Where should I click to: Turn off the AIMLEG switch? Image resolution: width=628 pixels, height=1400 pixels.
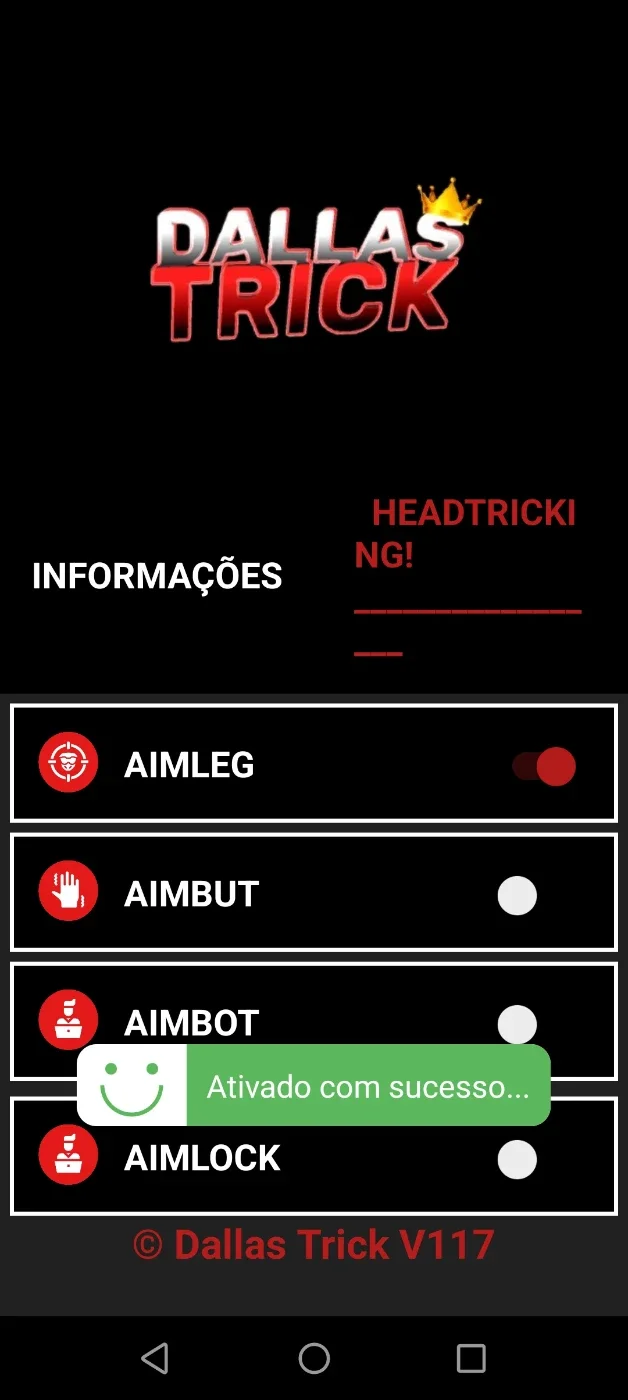544,767
